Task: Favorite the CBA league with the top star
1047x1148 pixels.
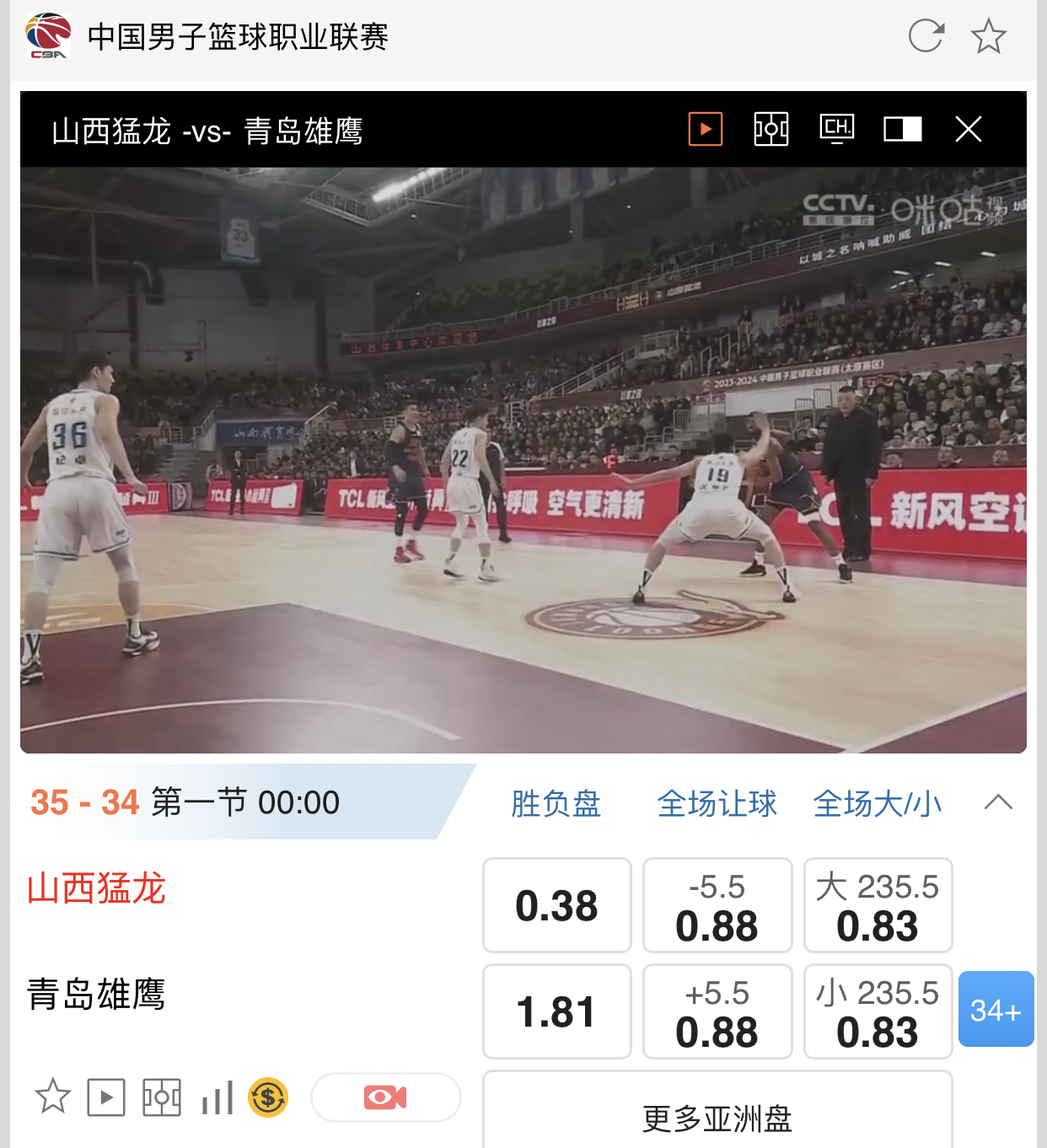Action: pyautogui.click(x=988, y=36)
